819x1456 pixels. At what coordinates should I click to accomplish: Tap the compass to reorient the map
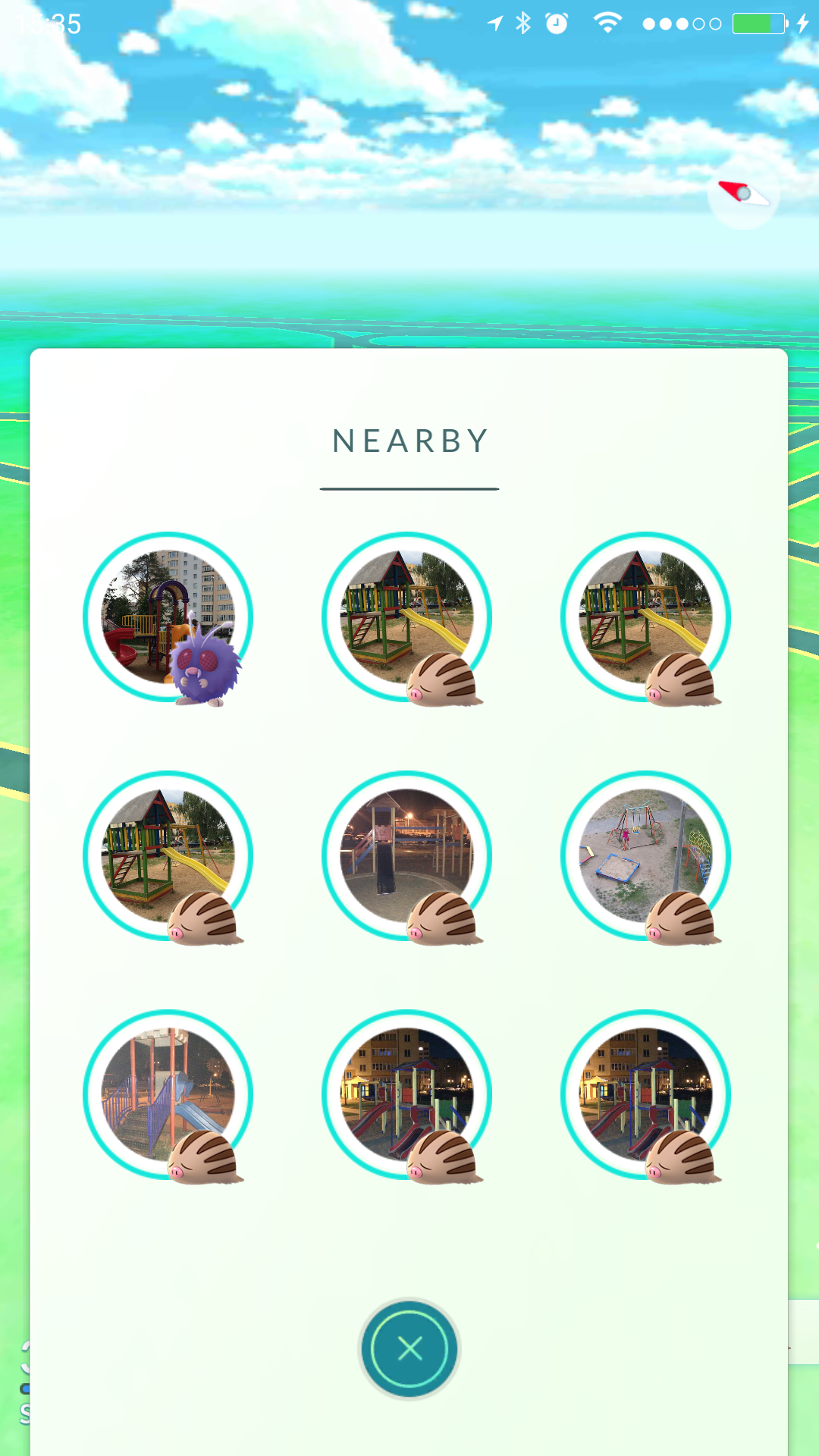[743, 194]
